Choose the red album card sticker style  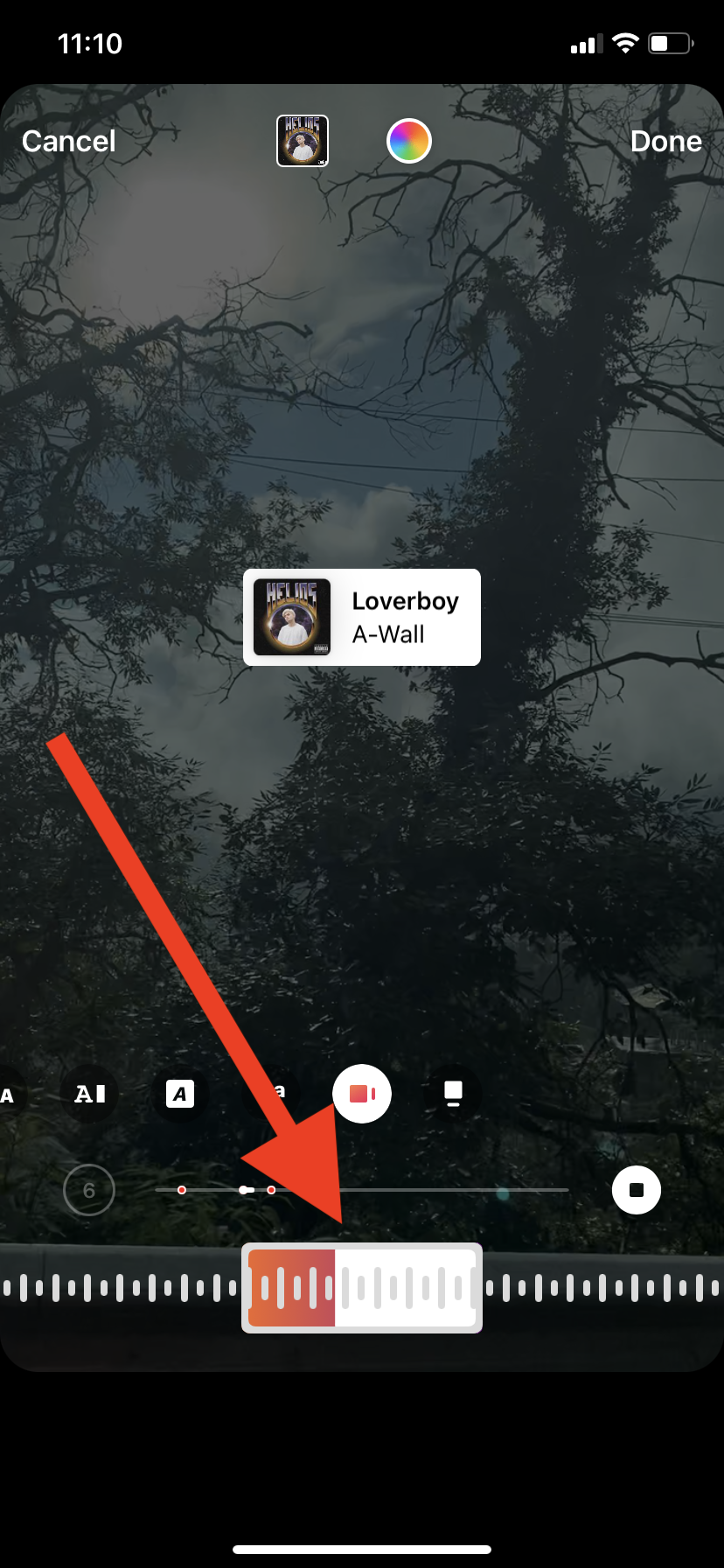(x=362, y=1094)
